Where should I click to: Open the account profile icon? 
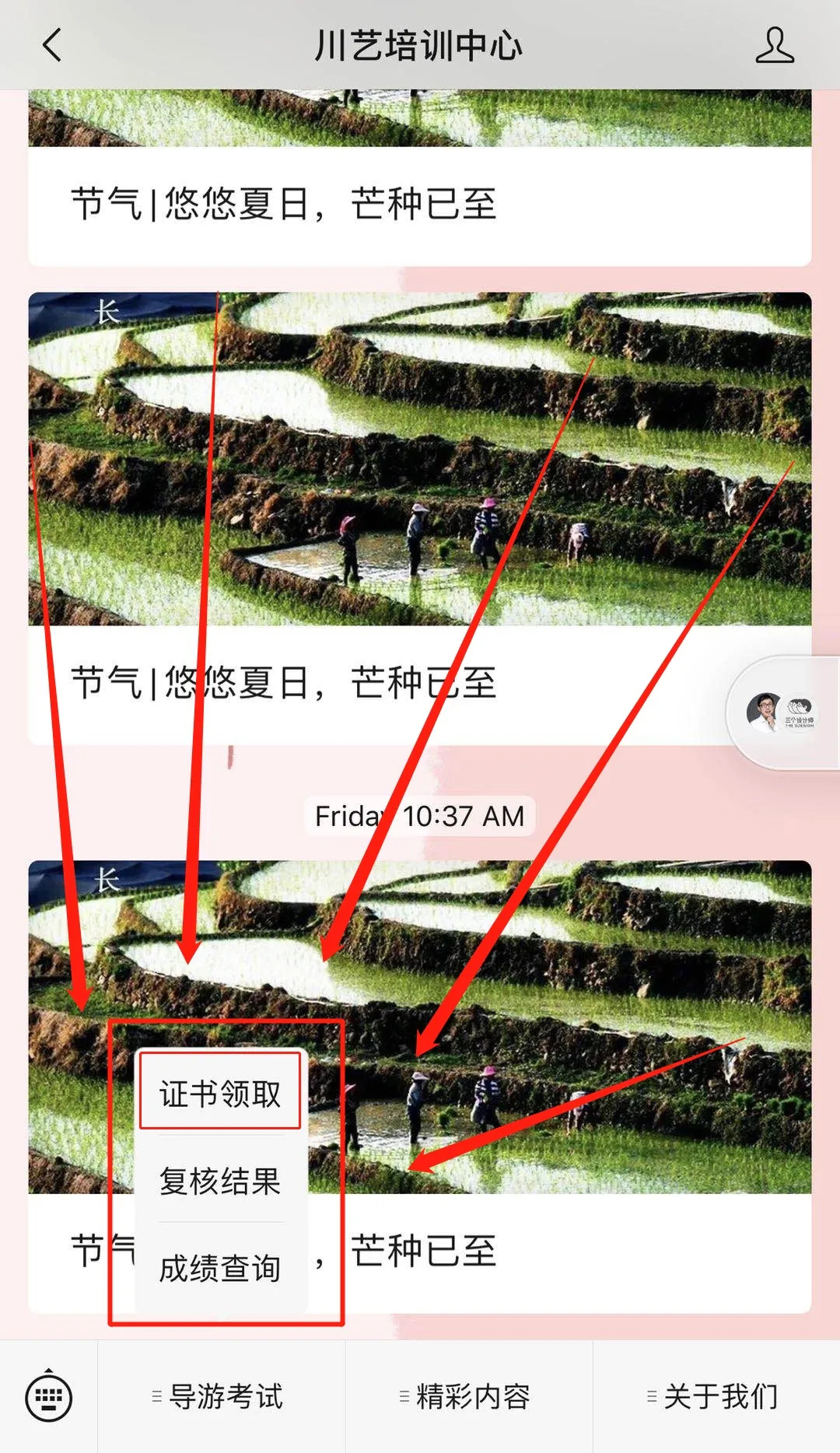pos(774,45)
